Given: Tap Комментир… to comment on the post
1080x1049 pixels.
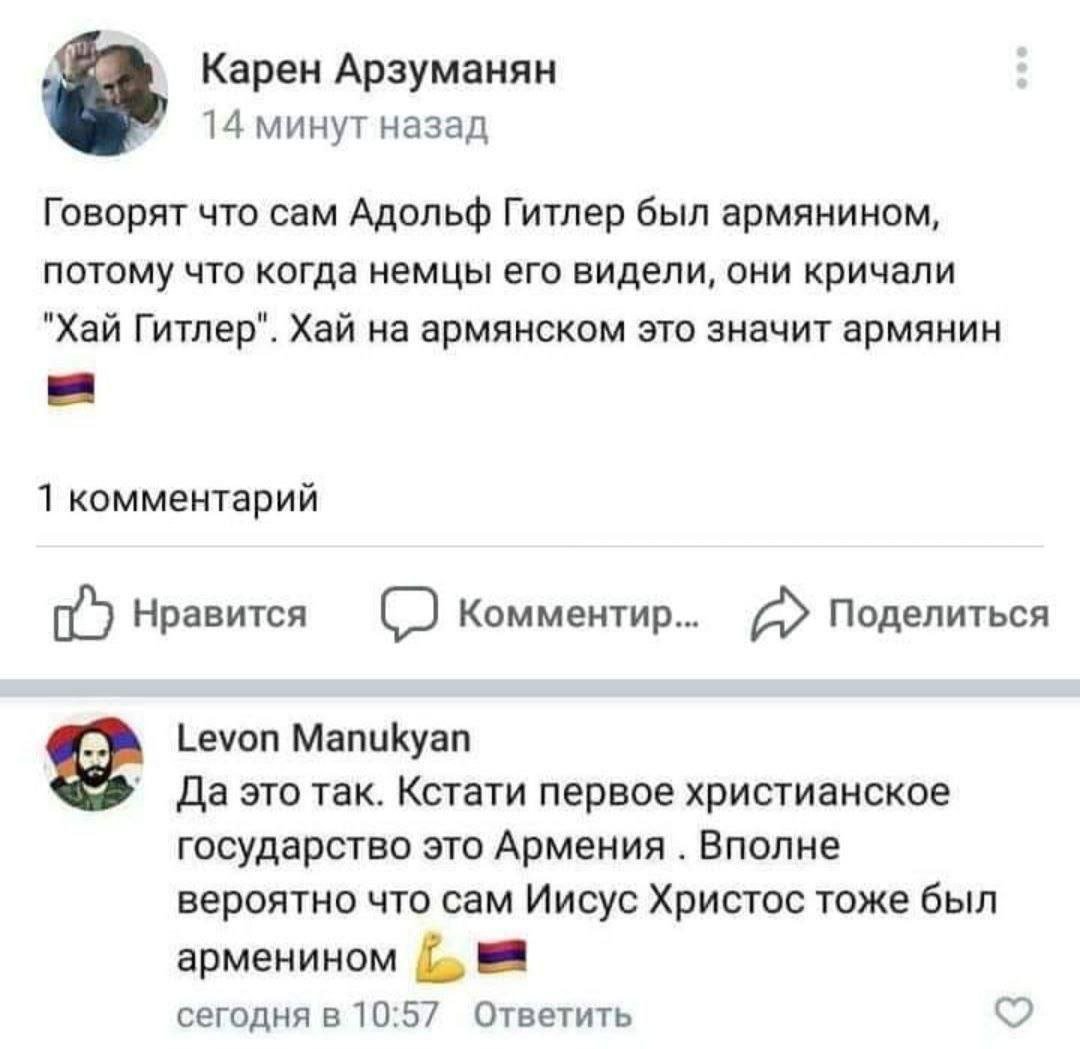Looking at the screenshot, I should (x=541, y=612).
